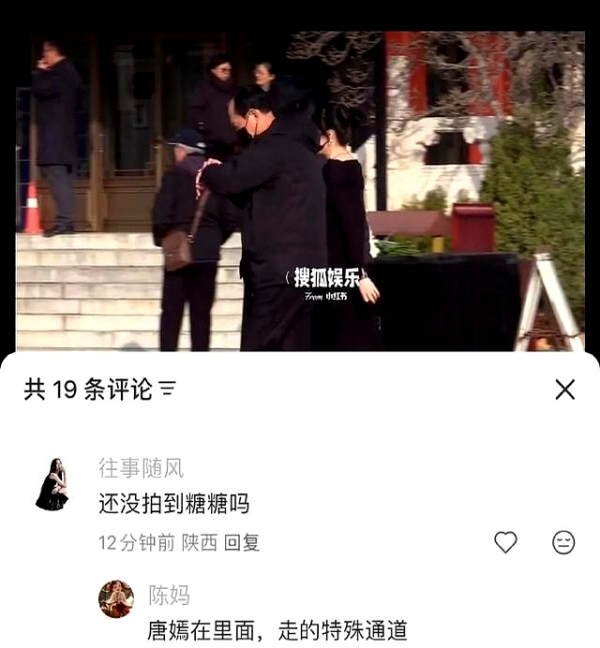Open 陈妈's profile avatar

116,598
